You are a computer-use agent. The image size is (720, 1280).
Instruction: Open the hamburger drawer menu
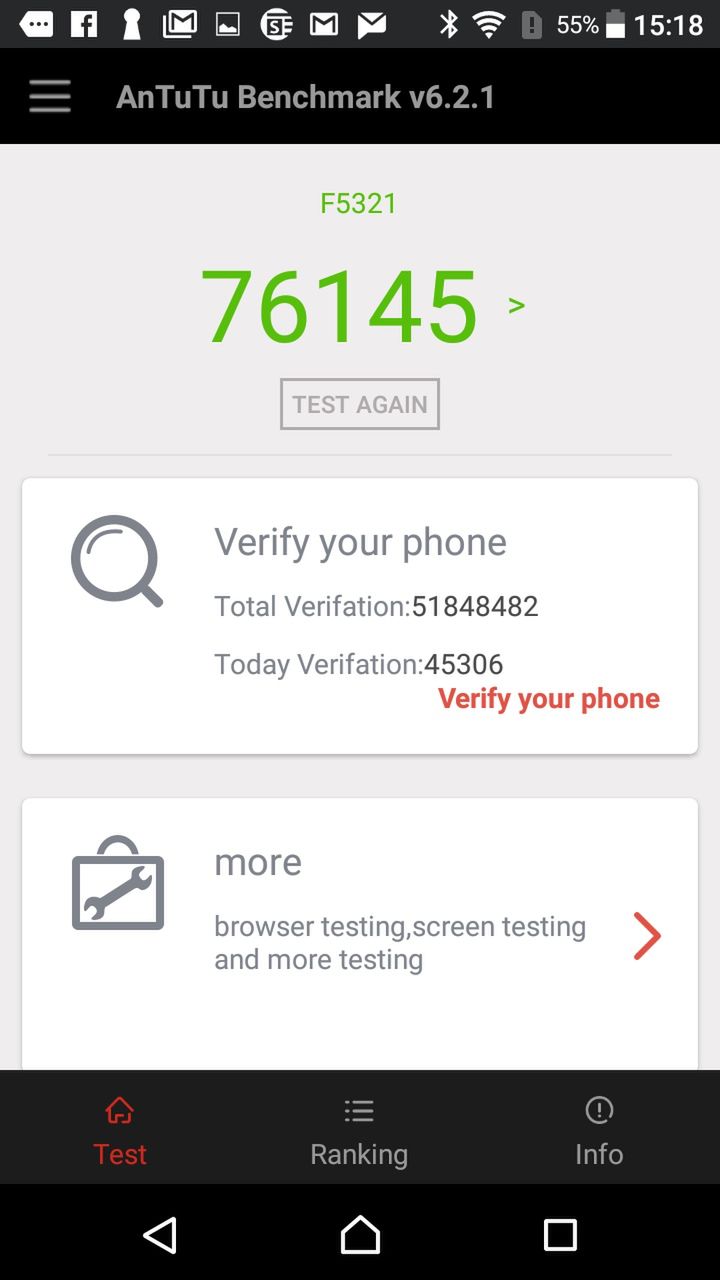(49, 97)
